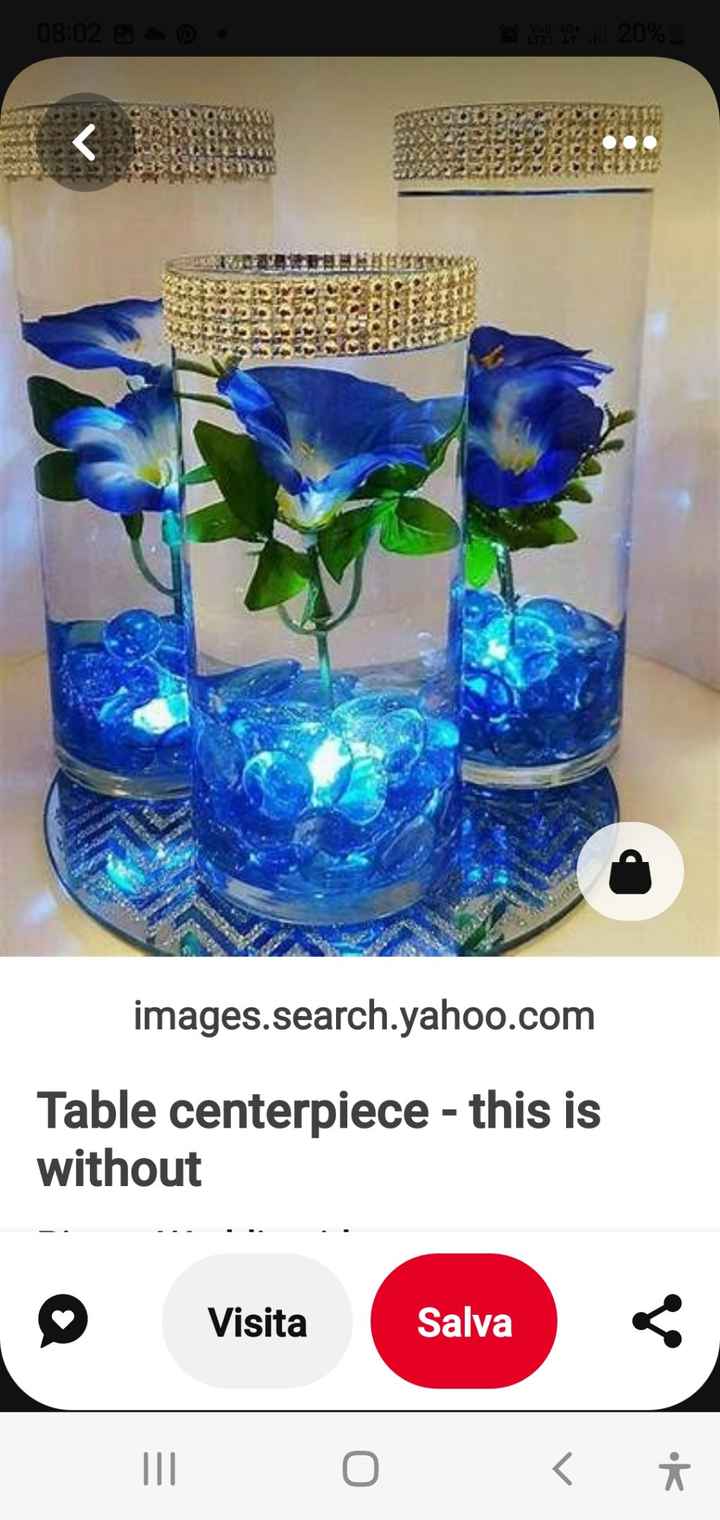The height and width of the screenshot is (1520, 720).
Task: Open recent apps from the navigation bar
Action: point(159,1469)
